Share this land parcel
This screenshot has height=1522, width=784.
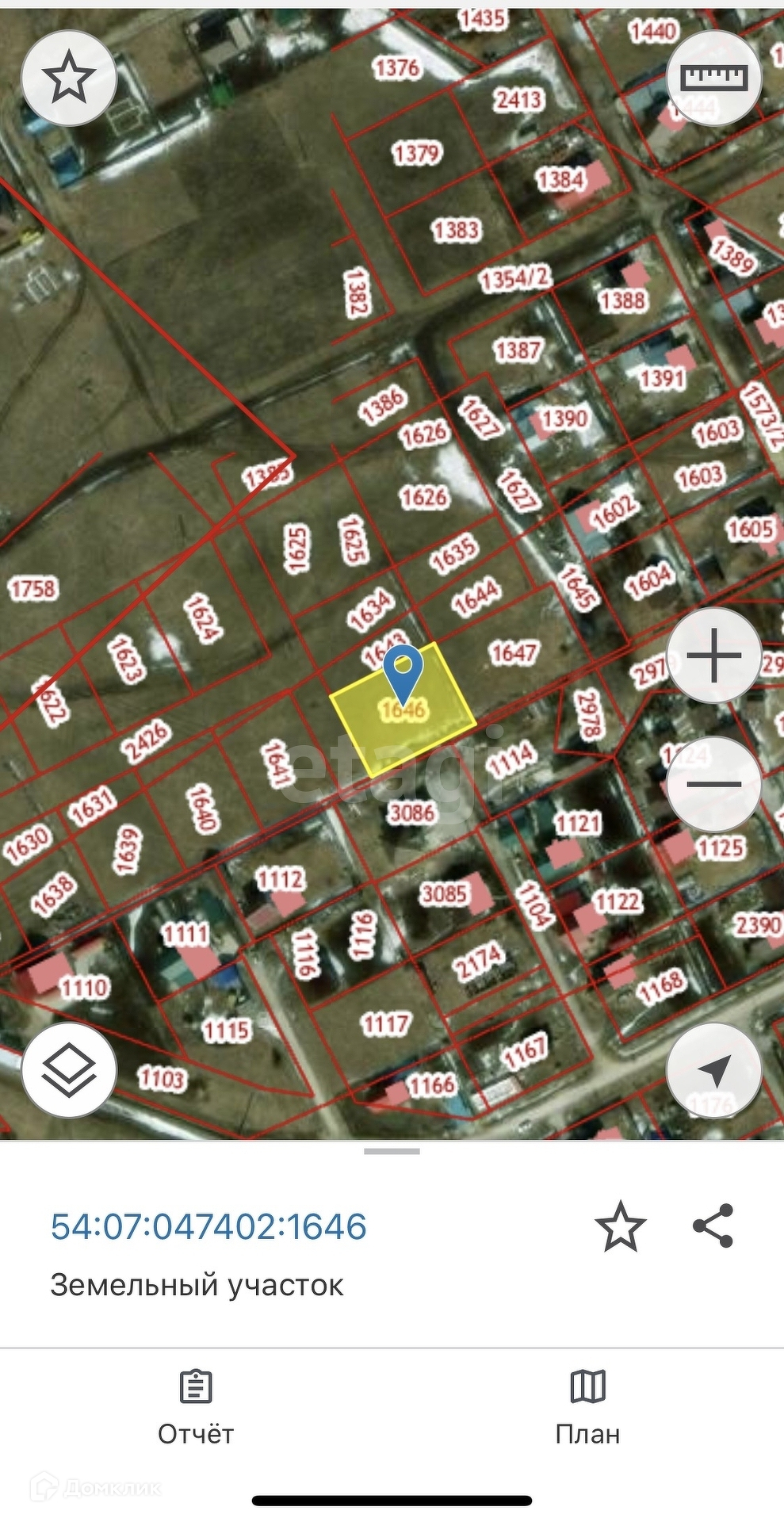713,1226
